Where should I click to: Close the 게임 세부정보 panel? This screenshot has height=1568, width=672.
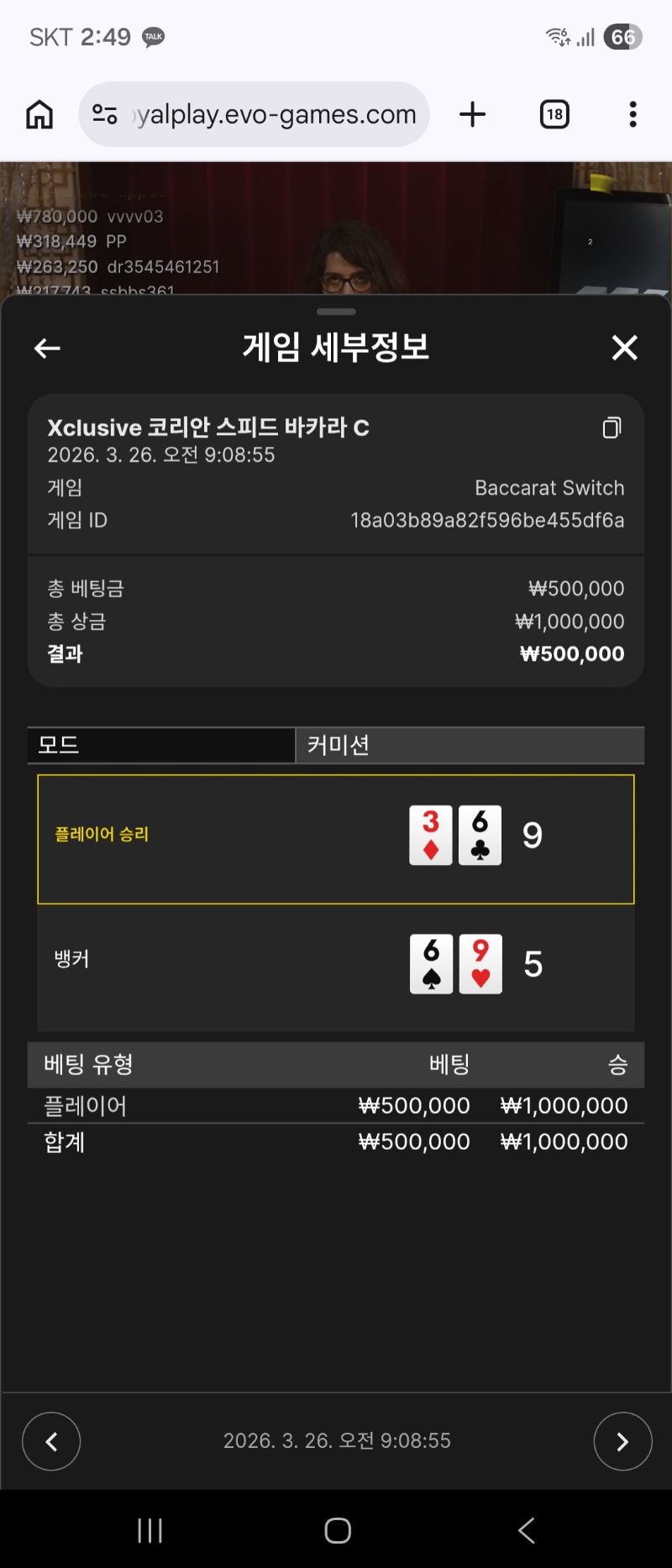[624, 348]
